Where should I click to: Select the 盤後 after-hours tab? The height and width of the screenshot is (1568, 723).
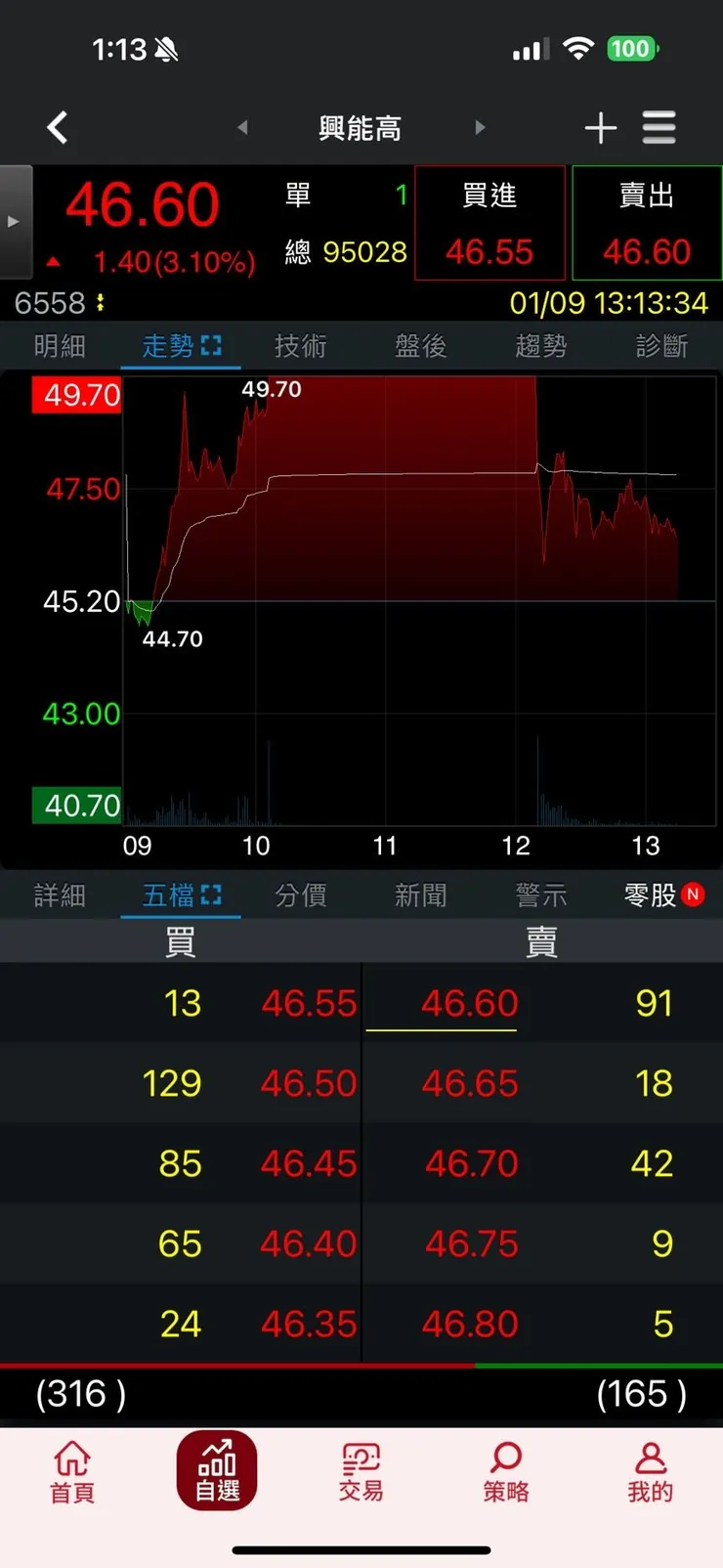point(420,346)
